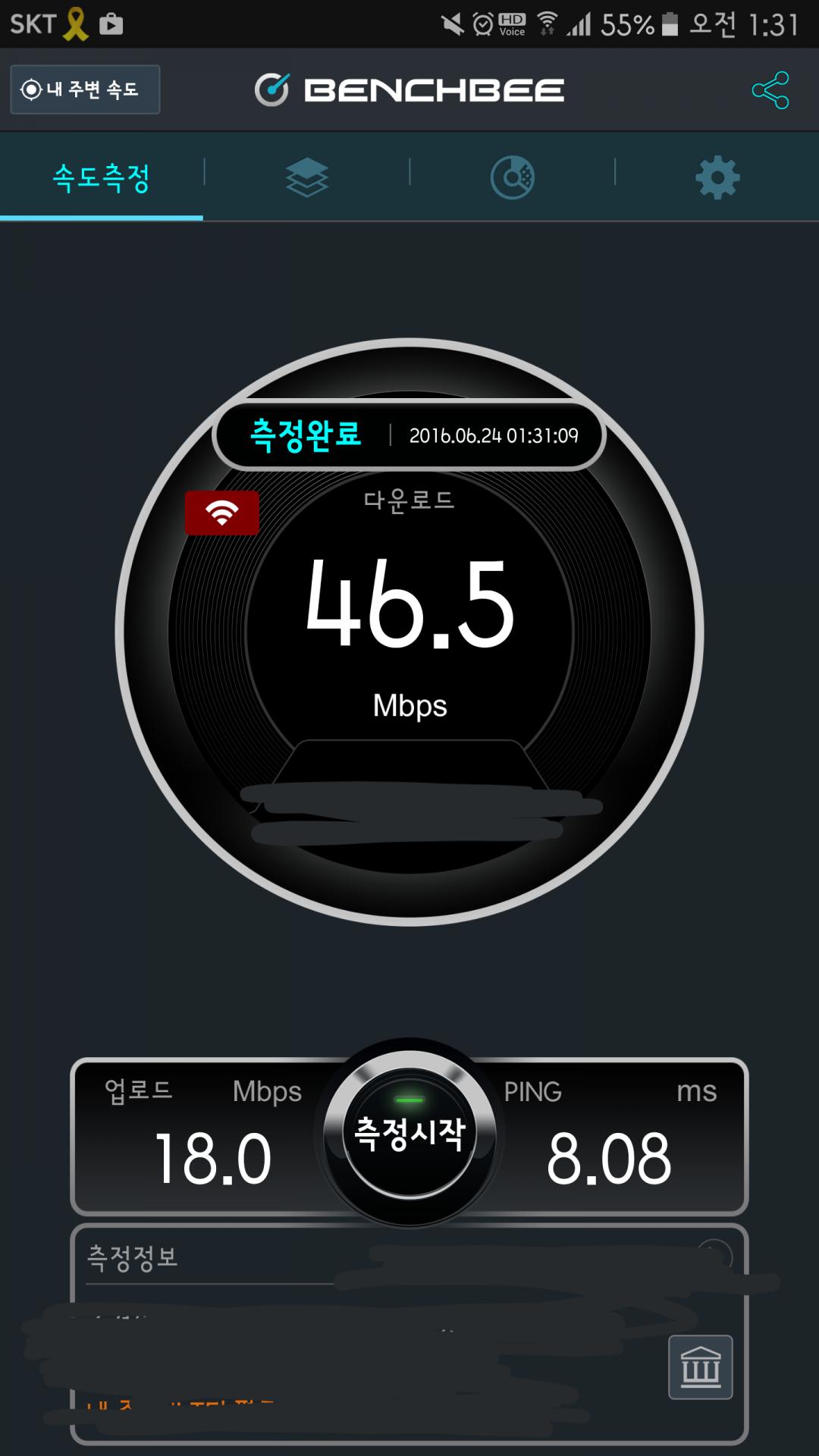Start a new test with 측정시작

coord(409,1133)
